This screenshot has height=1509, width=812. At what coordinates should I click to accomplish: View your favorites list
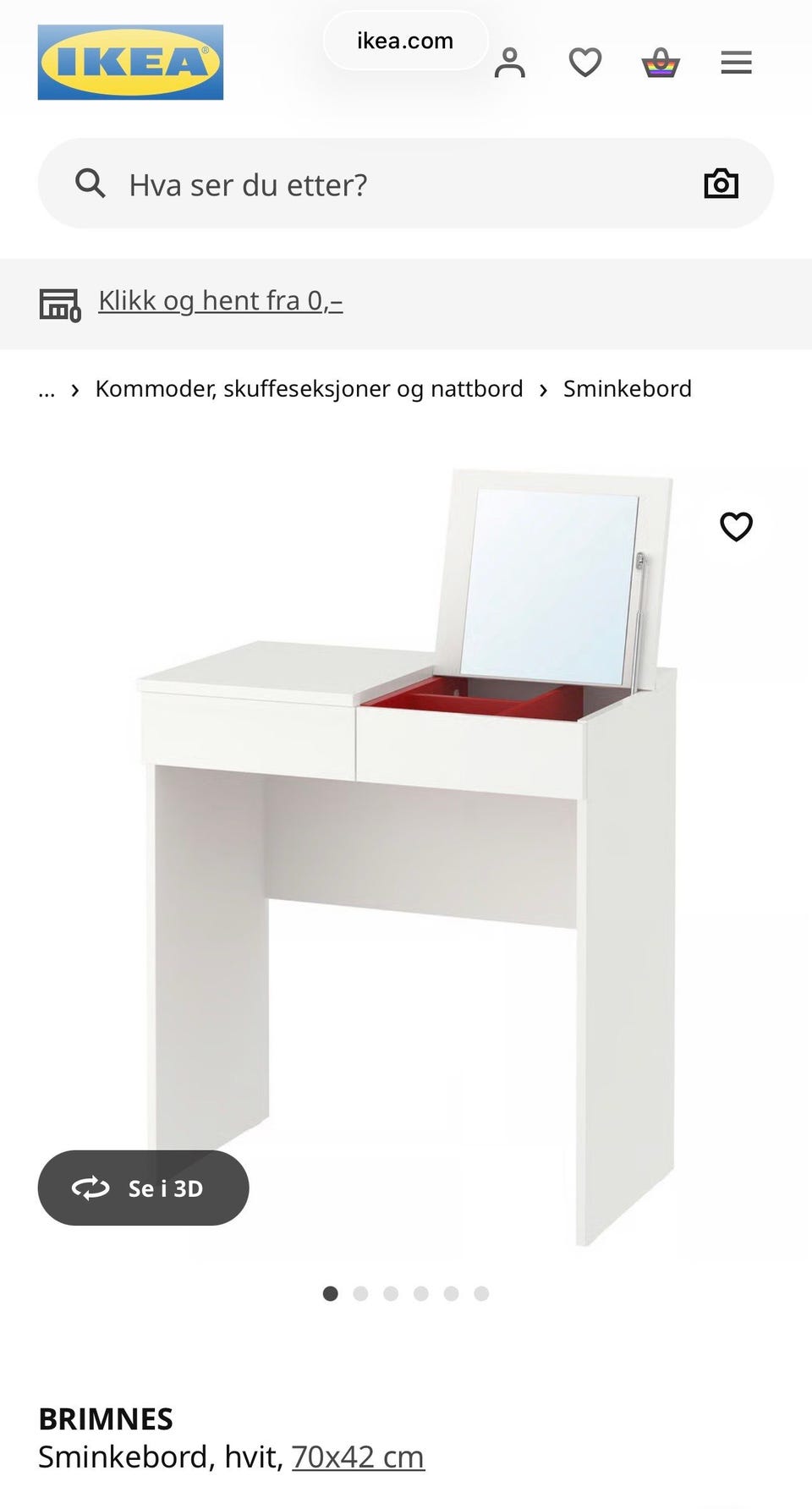pos(584,62)
